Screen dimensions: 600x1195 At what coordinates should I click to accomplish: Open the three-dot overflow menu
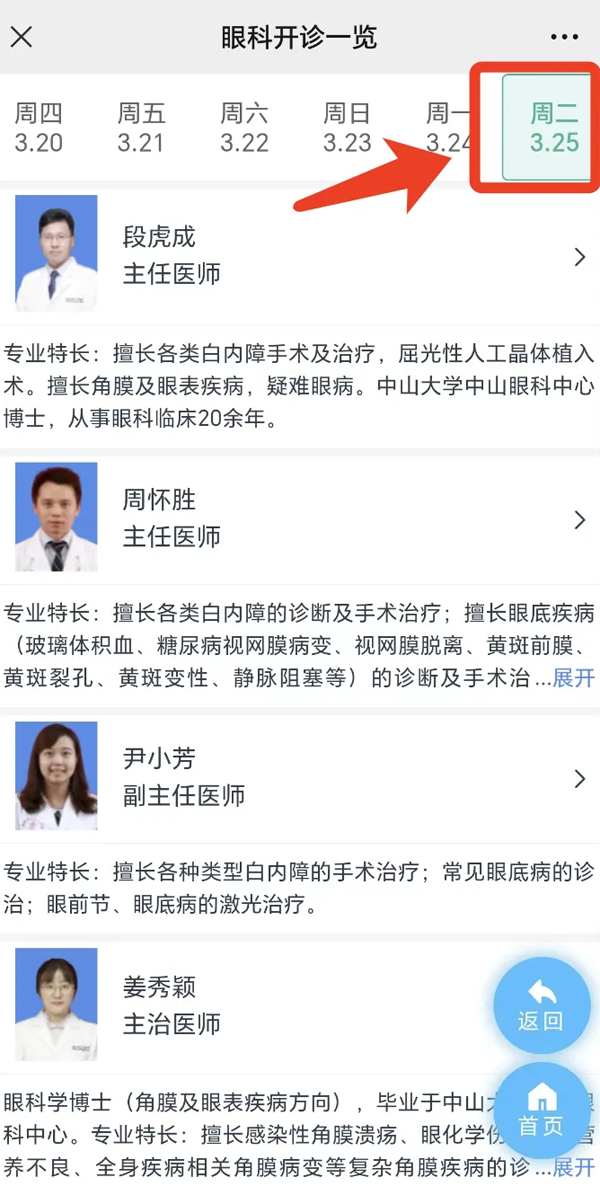point(564,38)
